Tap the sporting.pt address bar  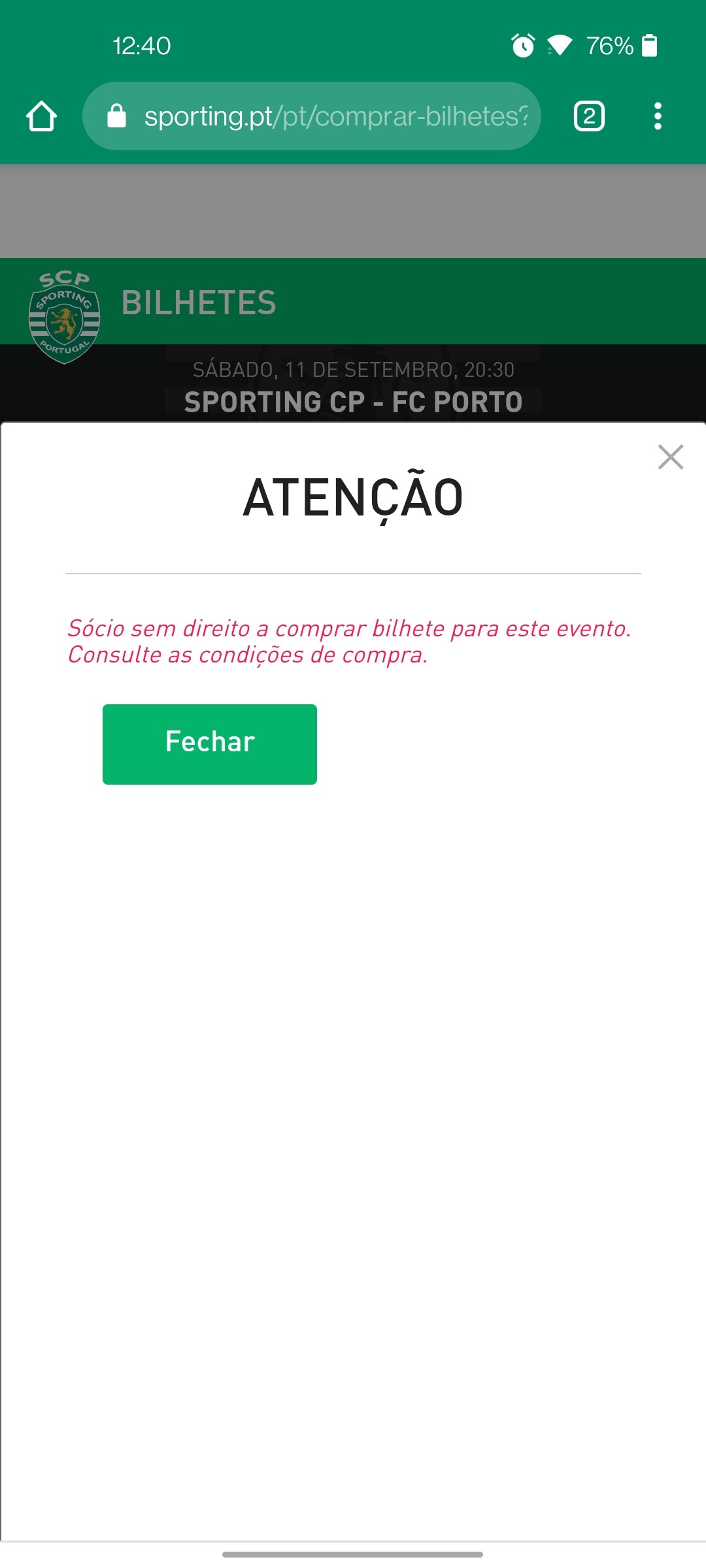[312, 116]
